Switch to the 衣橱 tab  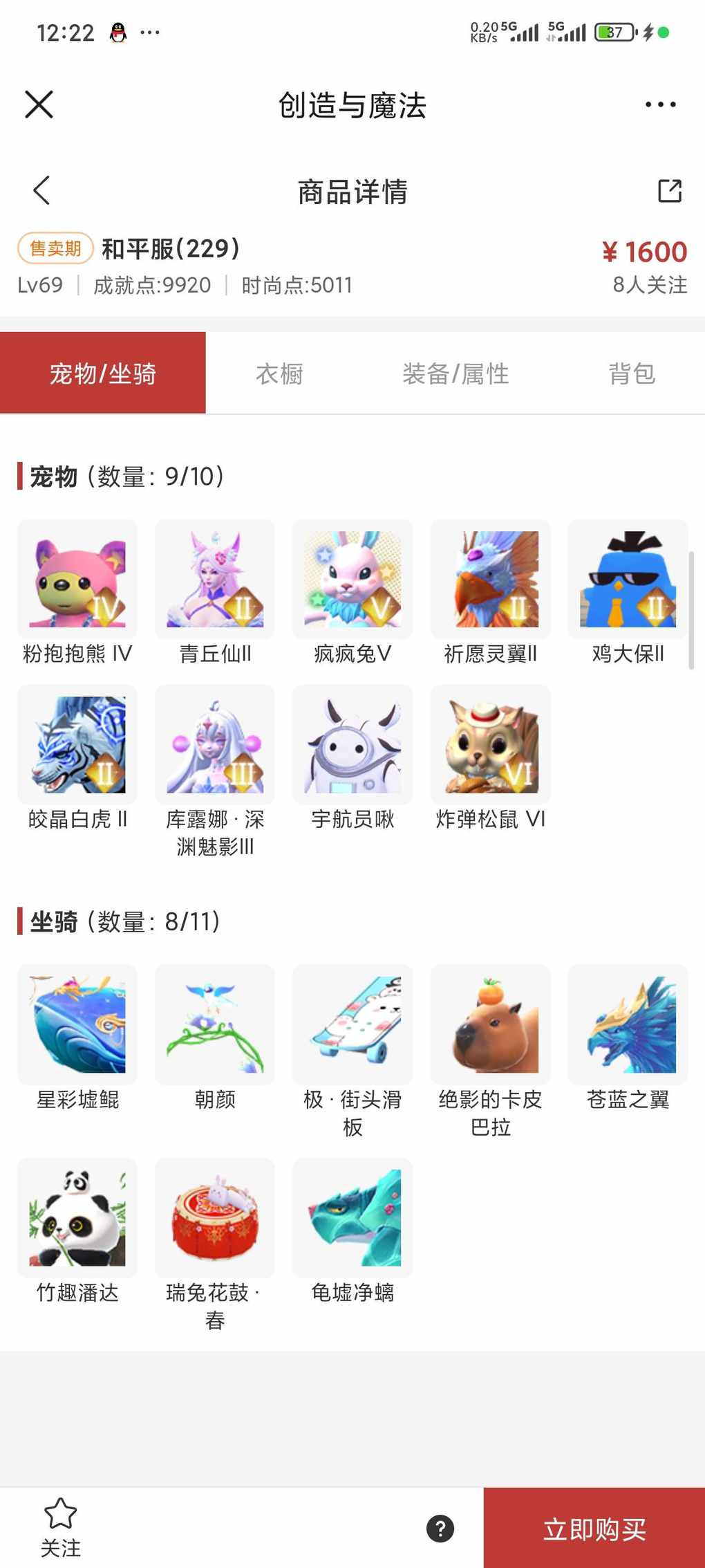279,373
